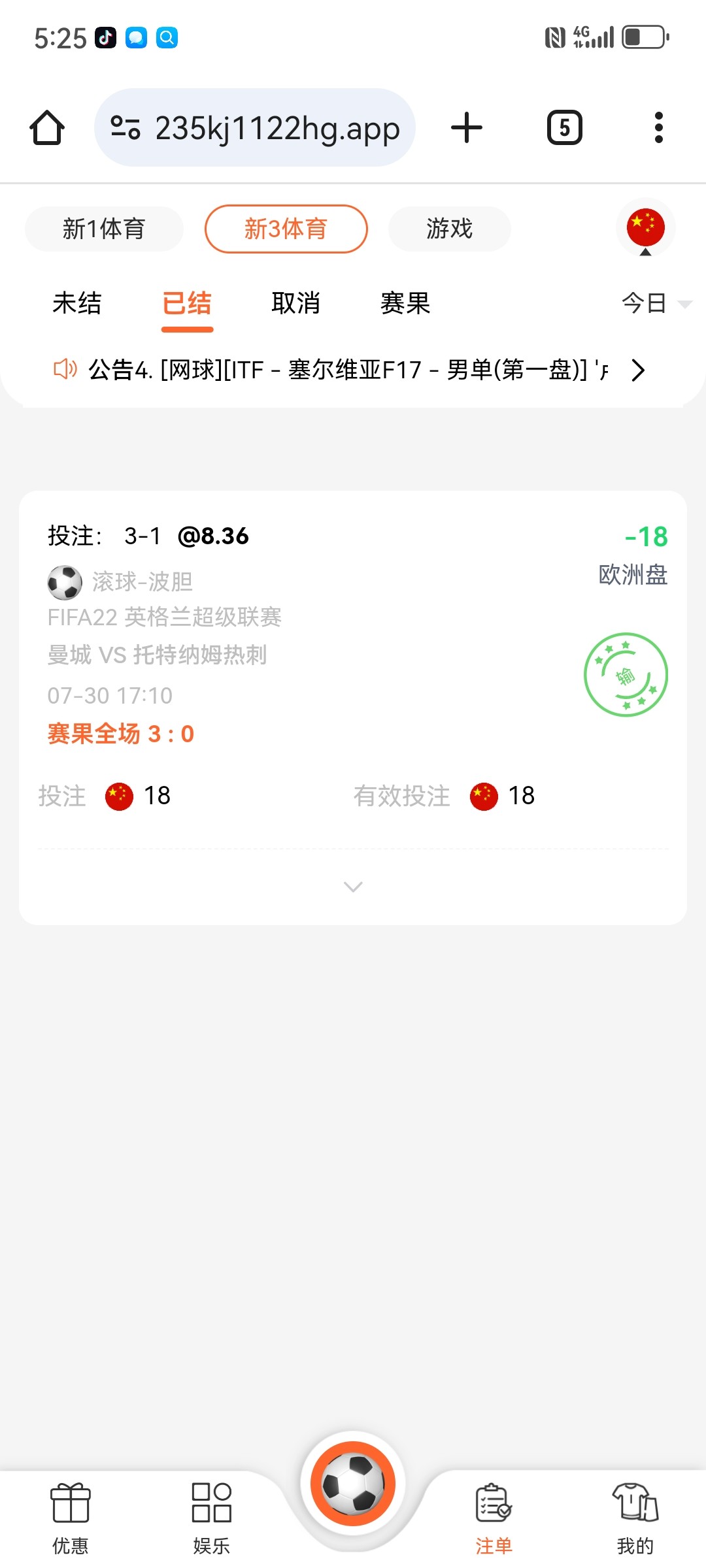This screenshot has height=1568, width=706.
Task: Select the 新3体育 section
Action: coord(286,229)
